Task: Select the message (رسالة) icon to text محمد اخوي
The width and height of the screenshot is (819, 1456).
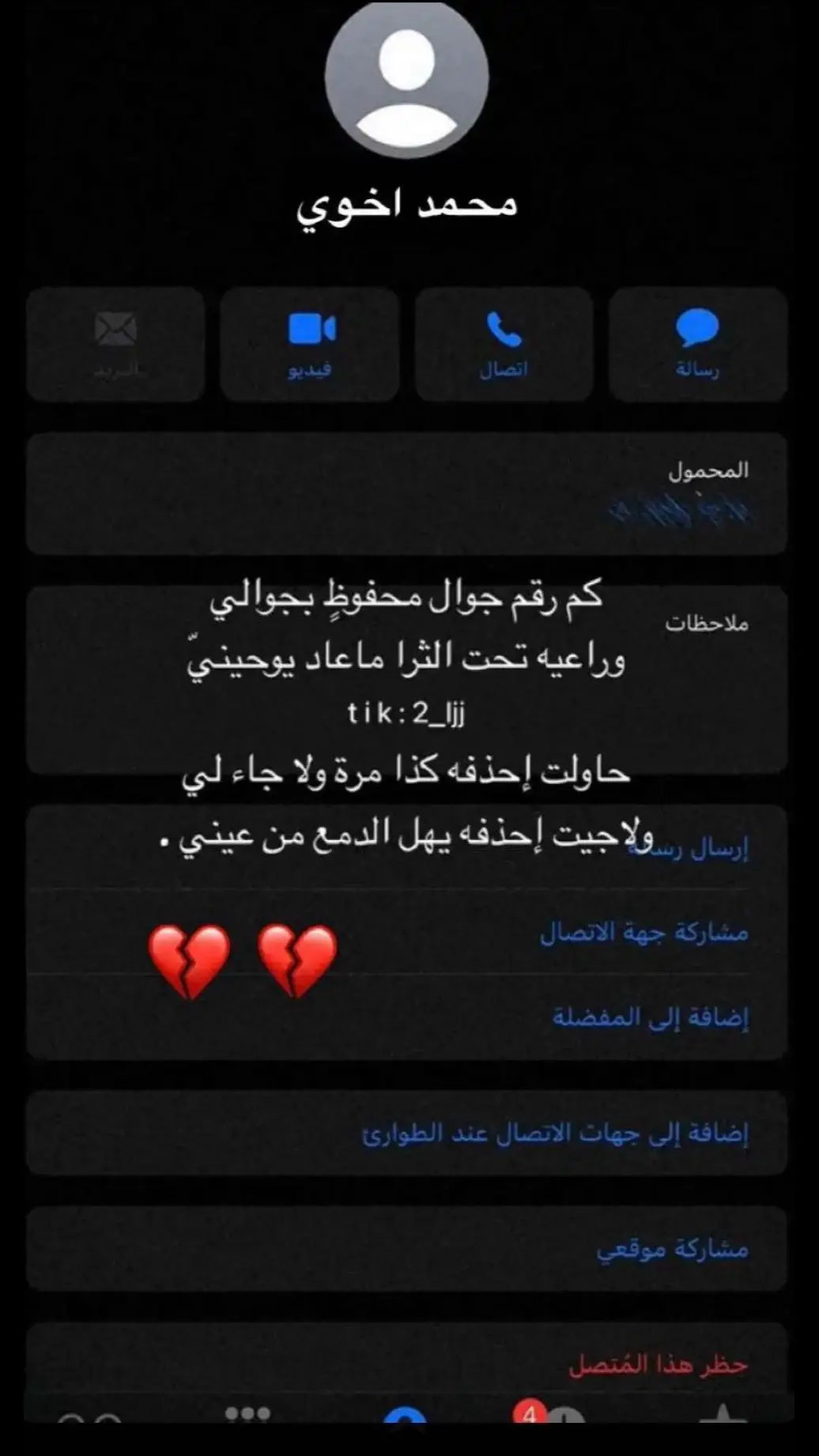Action: tap(696, 344)
